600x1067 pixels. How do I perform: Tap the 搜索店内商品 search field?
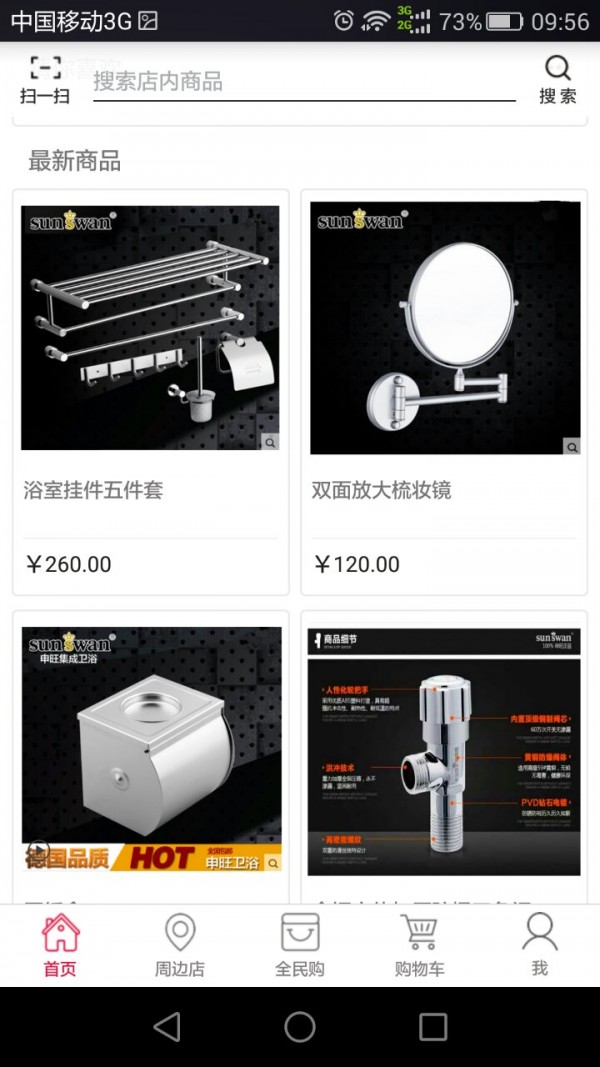(300, 82)
